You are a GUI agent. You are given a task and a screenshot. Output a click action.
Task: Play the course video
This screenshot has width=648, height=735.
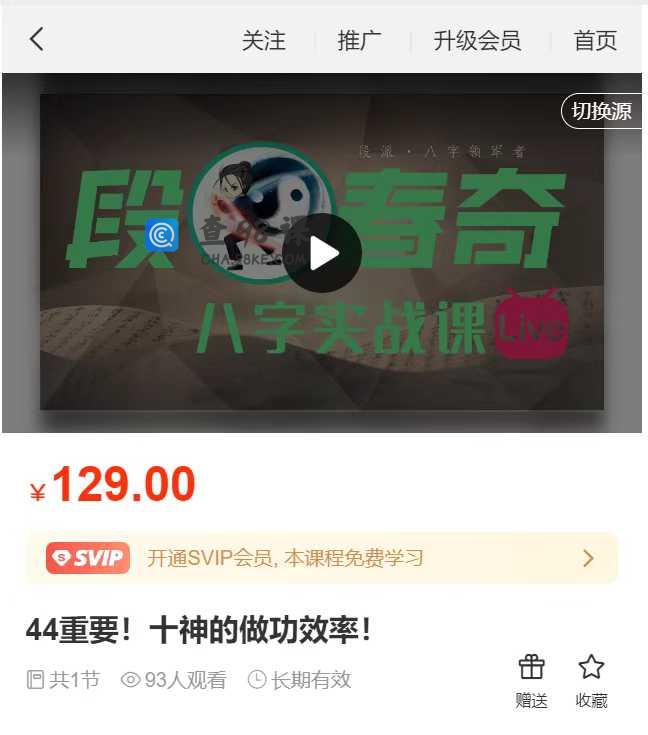pos(322,253)
